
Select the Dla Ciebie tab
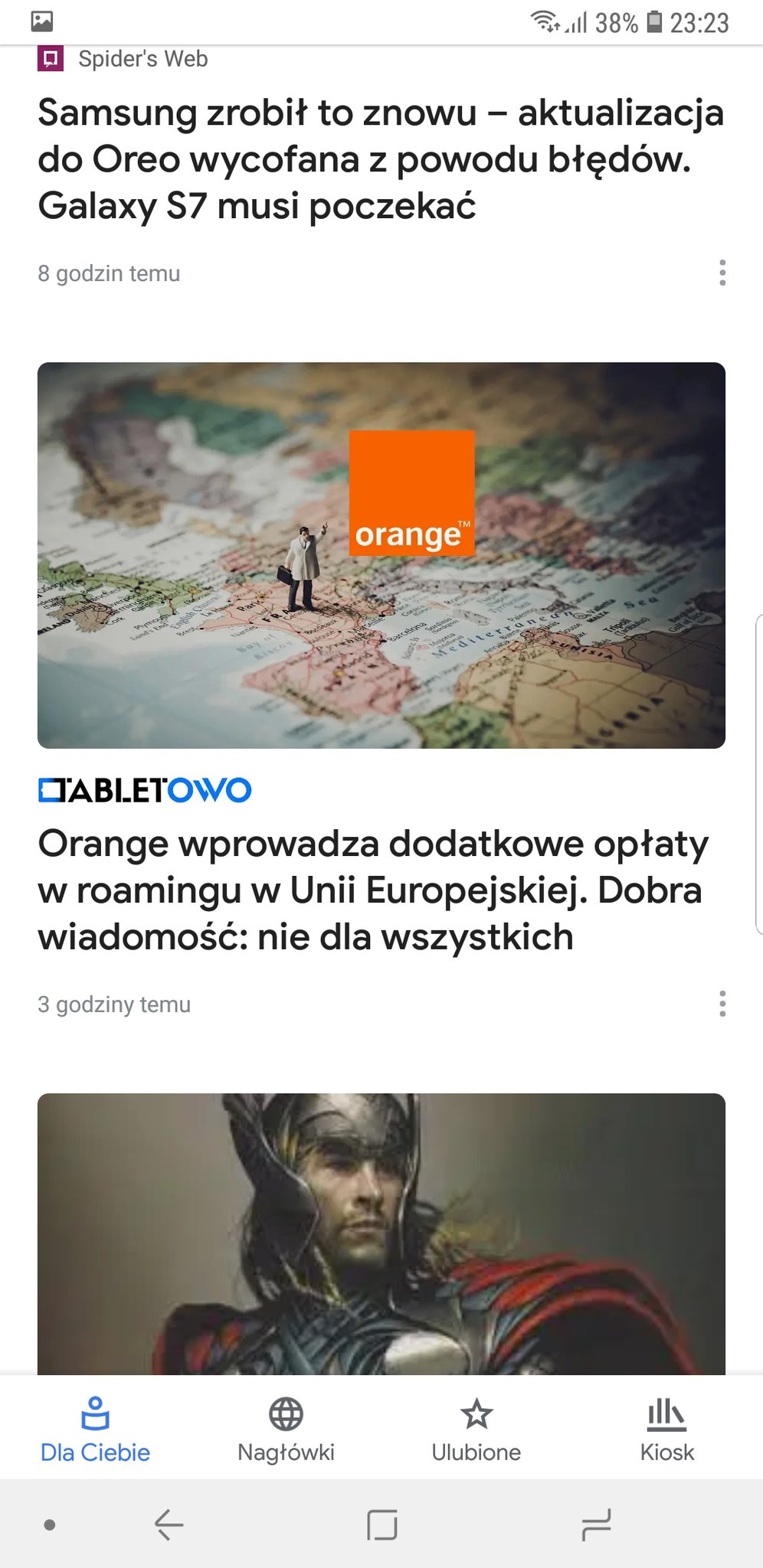[95, 1429]
